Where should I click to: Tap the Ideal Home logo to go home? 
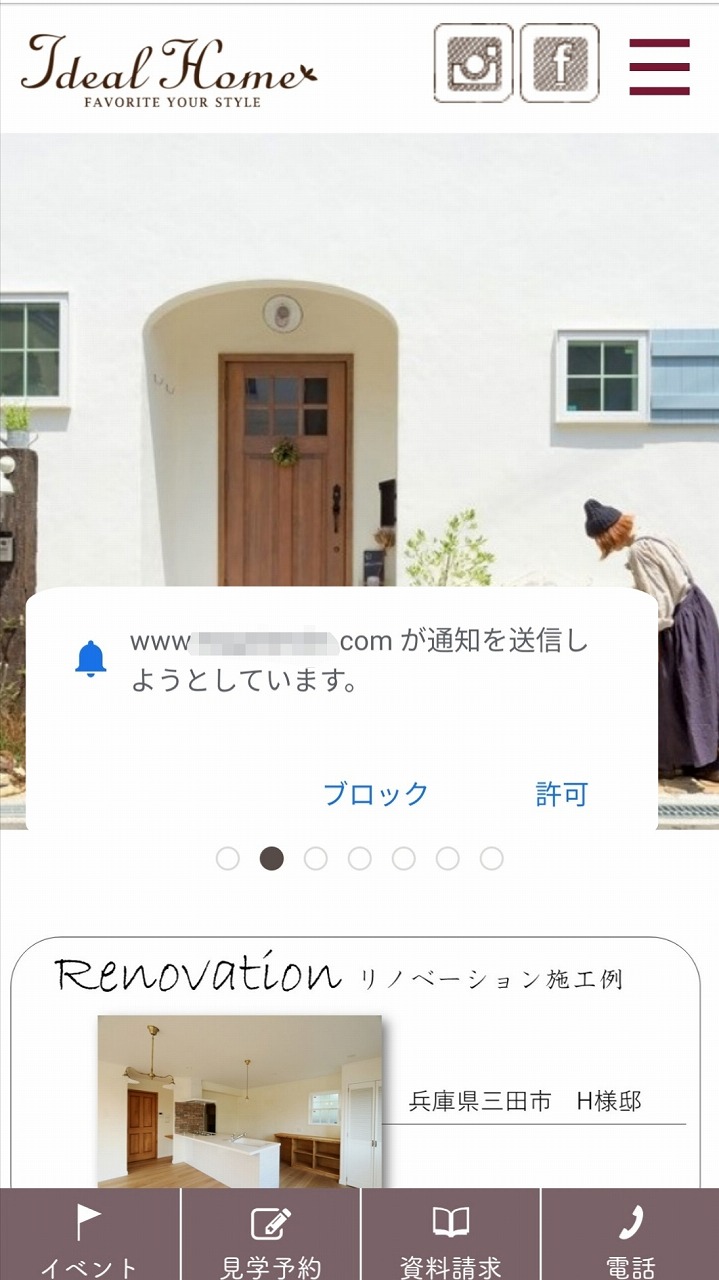(168, 70)
